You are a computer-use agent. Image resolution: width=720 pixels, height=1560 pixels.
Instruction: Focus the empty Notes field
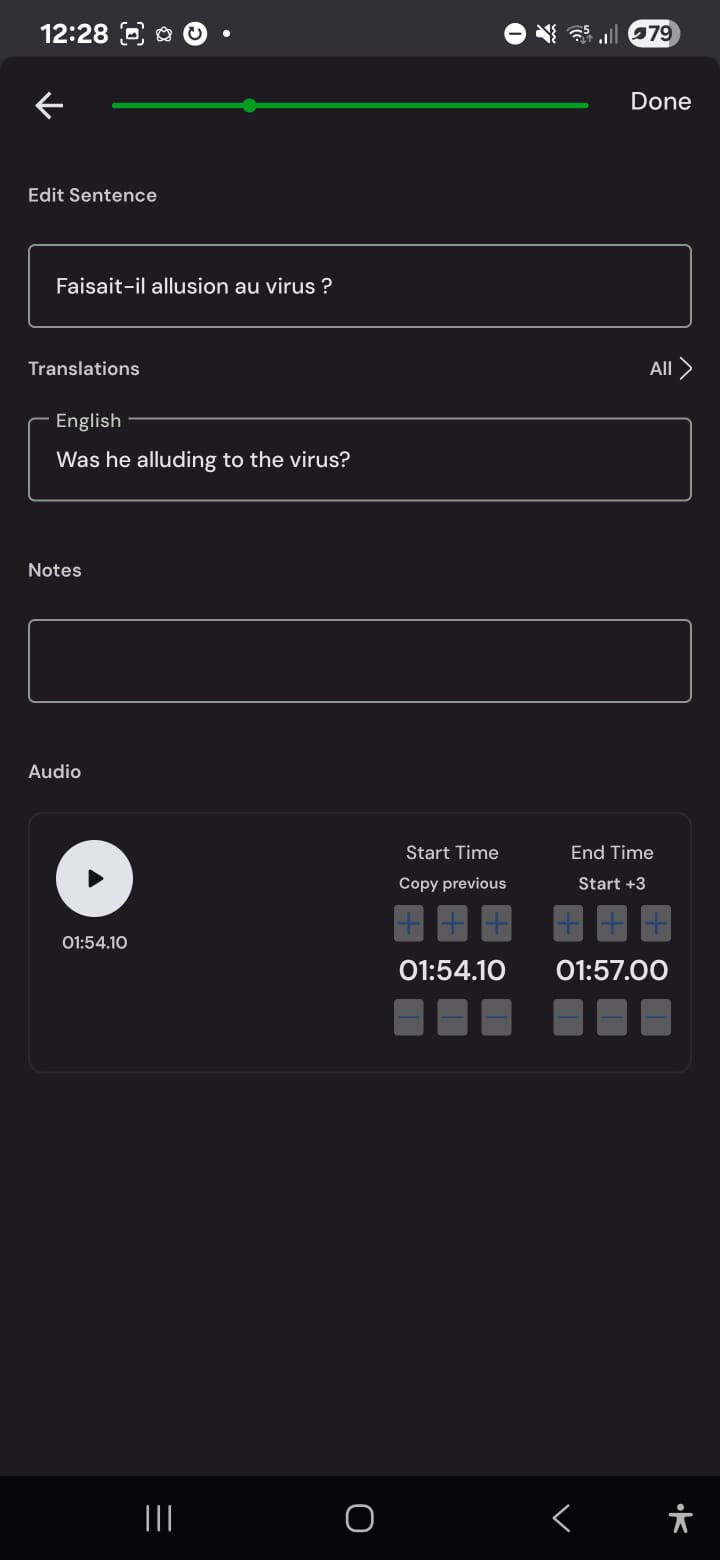point(360,661)
